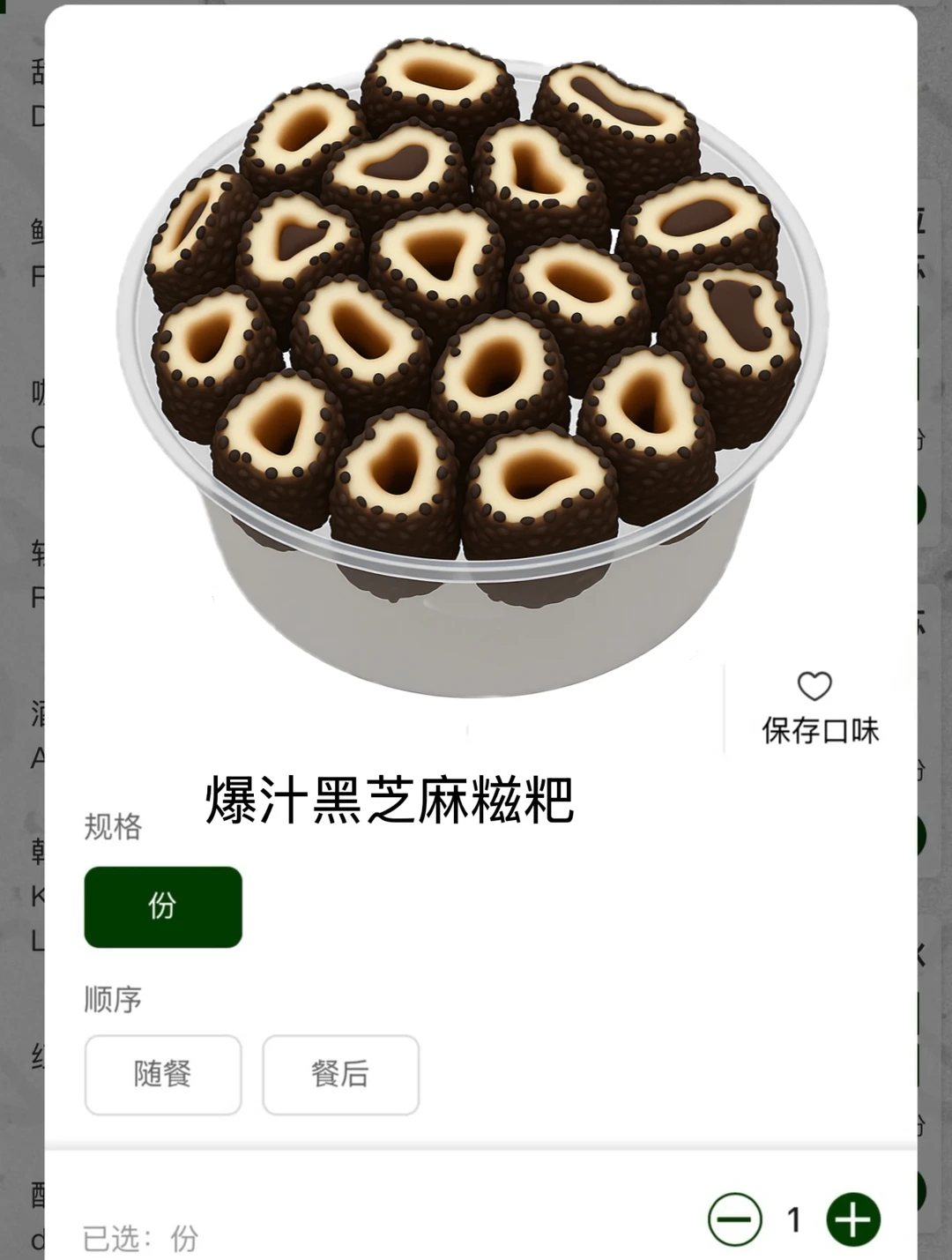Enable the 随餐 serving order option
Screen dimensions: 952x1260
pyautogui.click(x=162, y=1075)
